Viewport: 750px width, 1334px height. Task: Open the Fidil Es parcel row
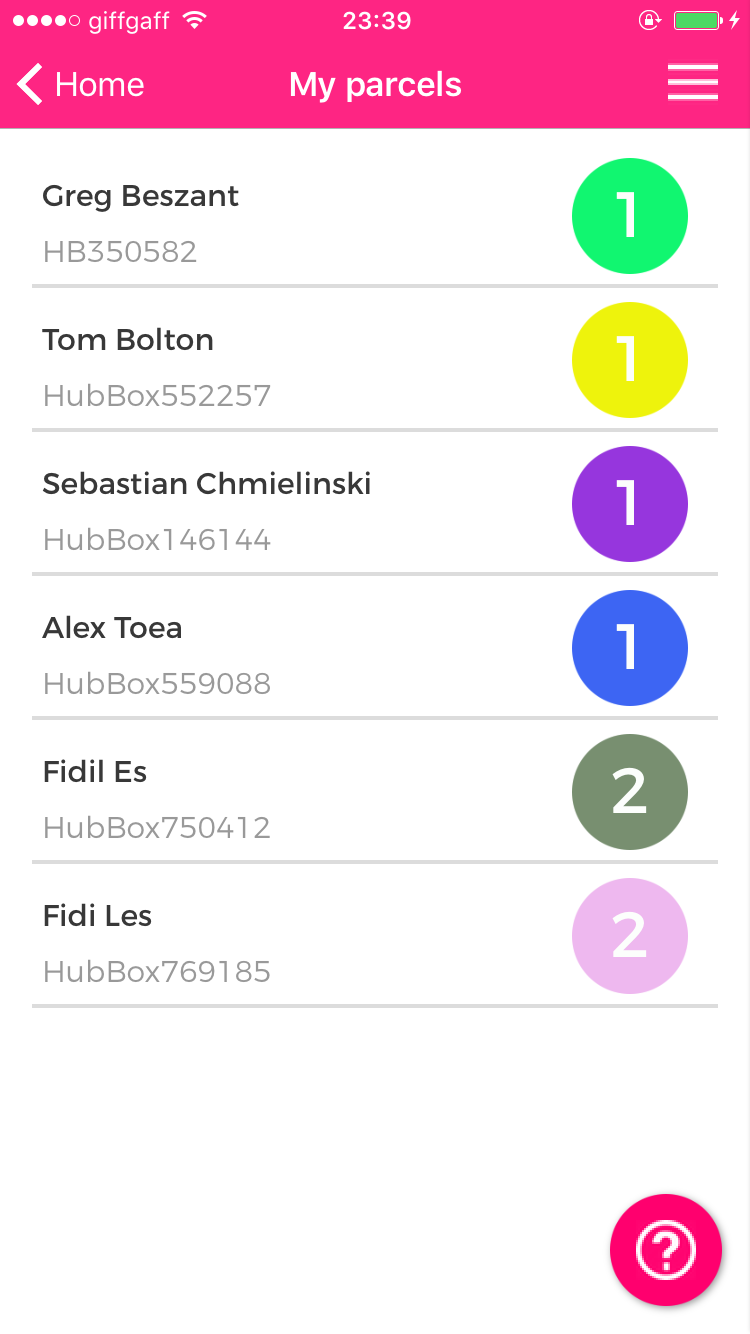click(375, 792)
